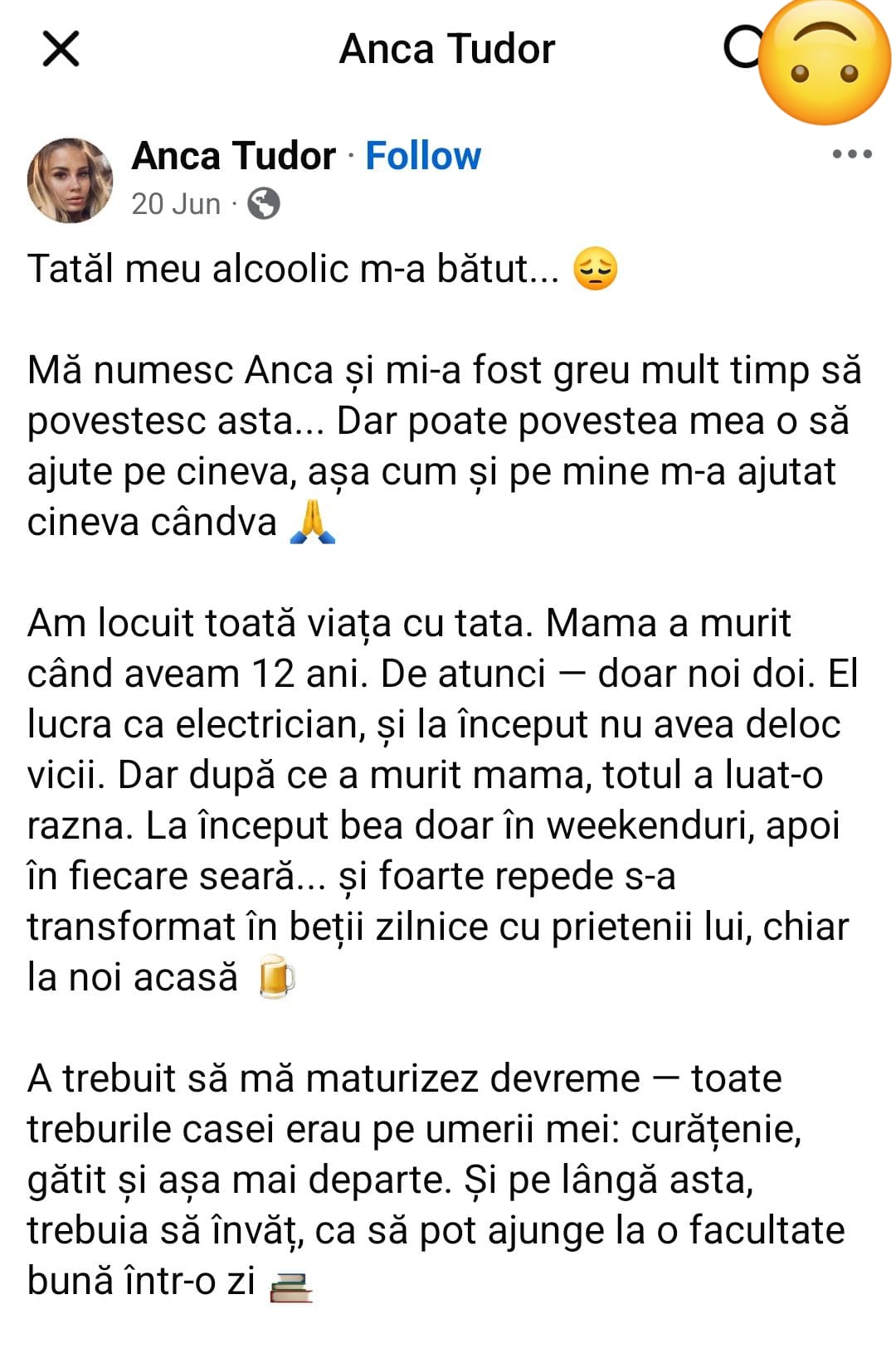Open the three-dot post options menu

(x=852, y=154)
